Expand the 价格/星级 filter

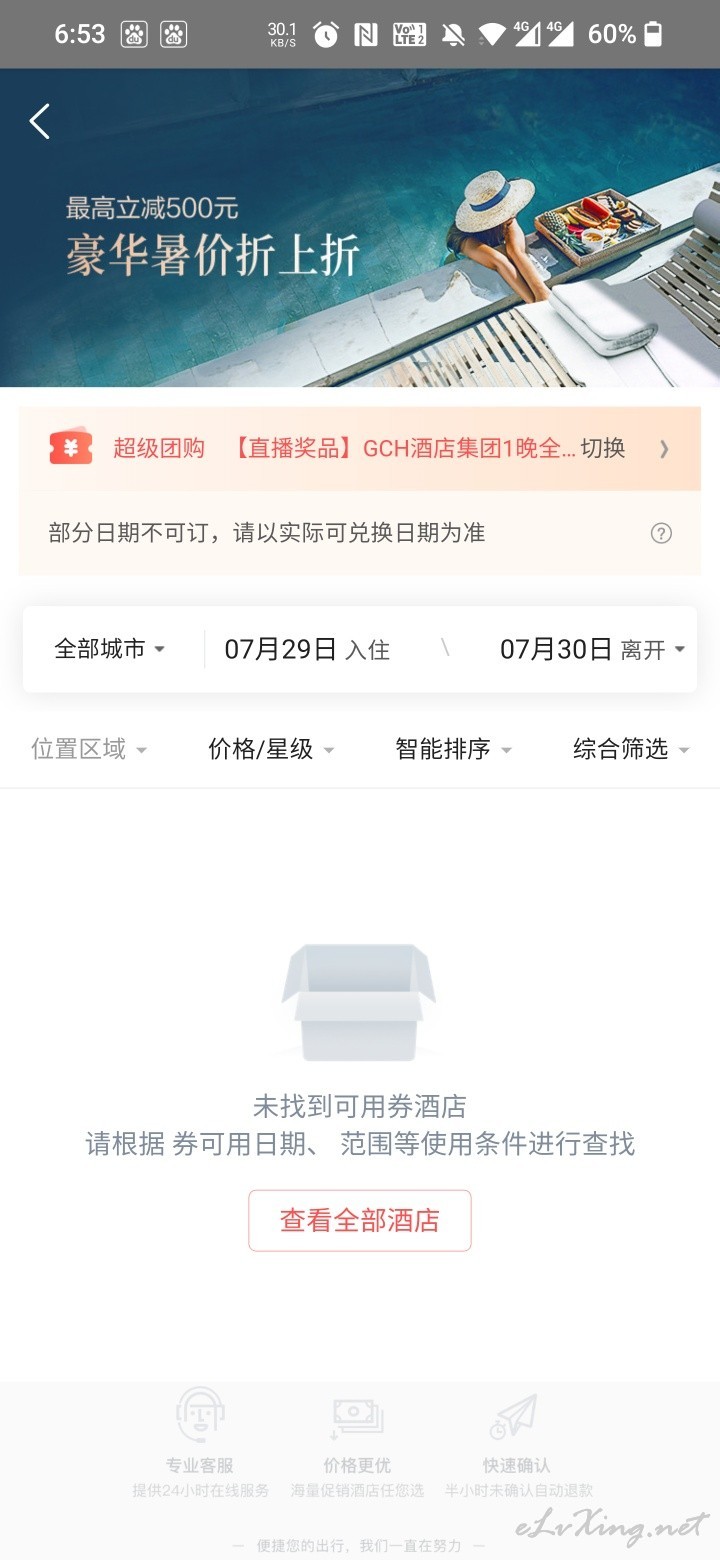point(271,749)
